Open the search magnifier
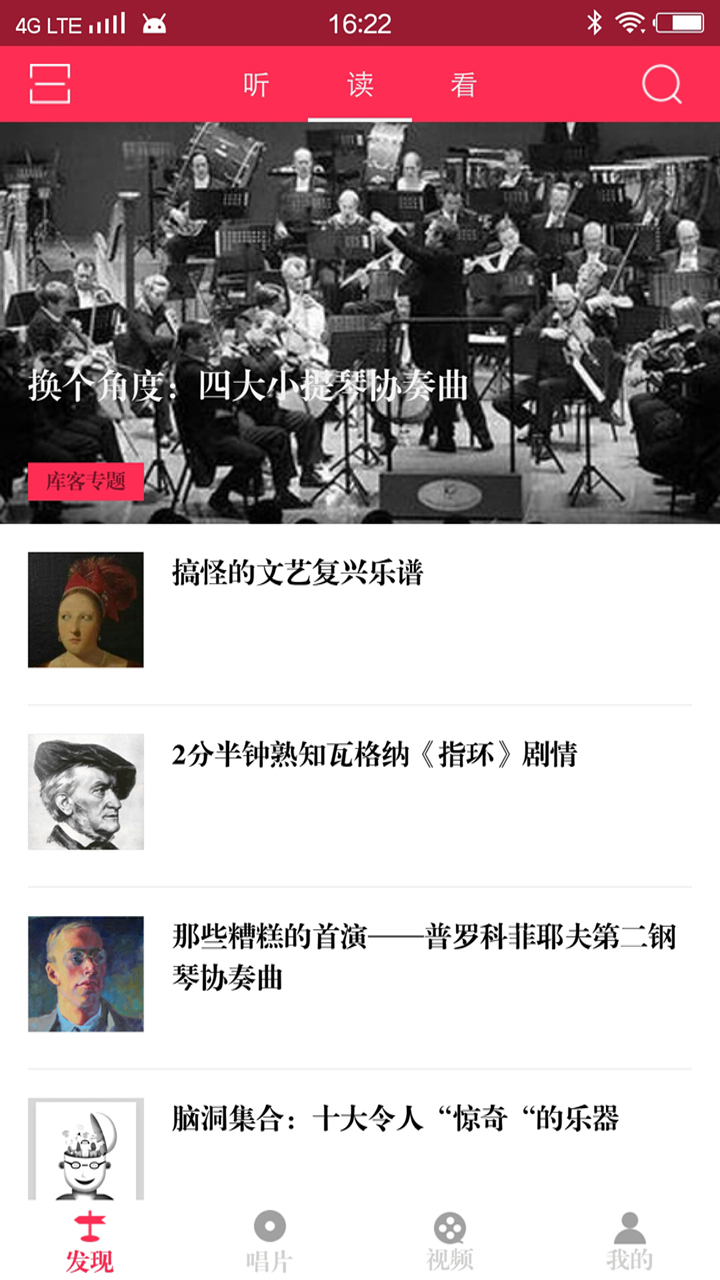720x1280 pixels. [x=661, y=85]
